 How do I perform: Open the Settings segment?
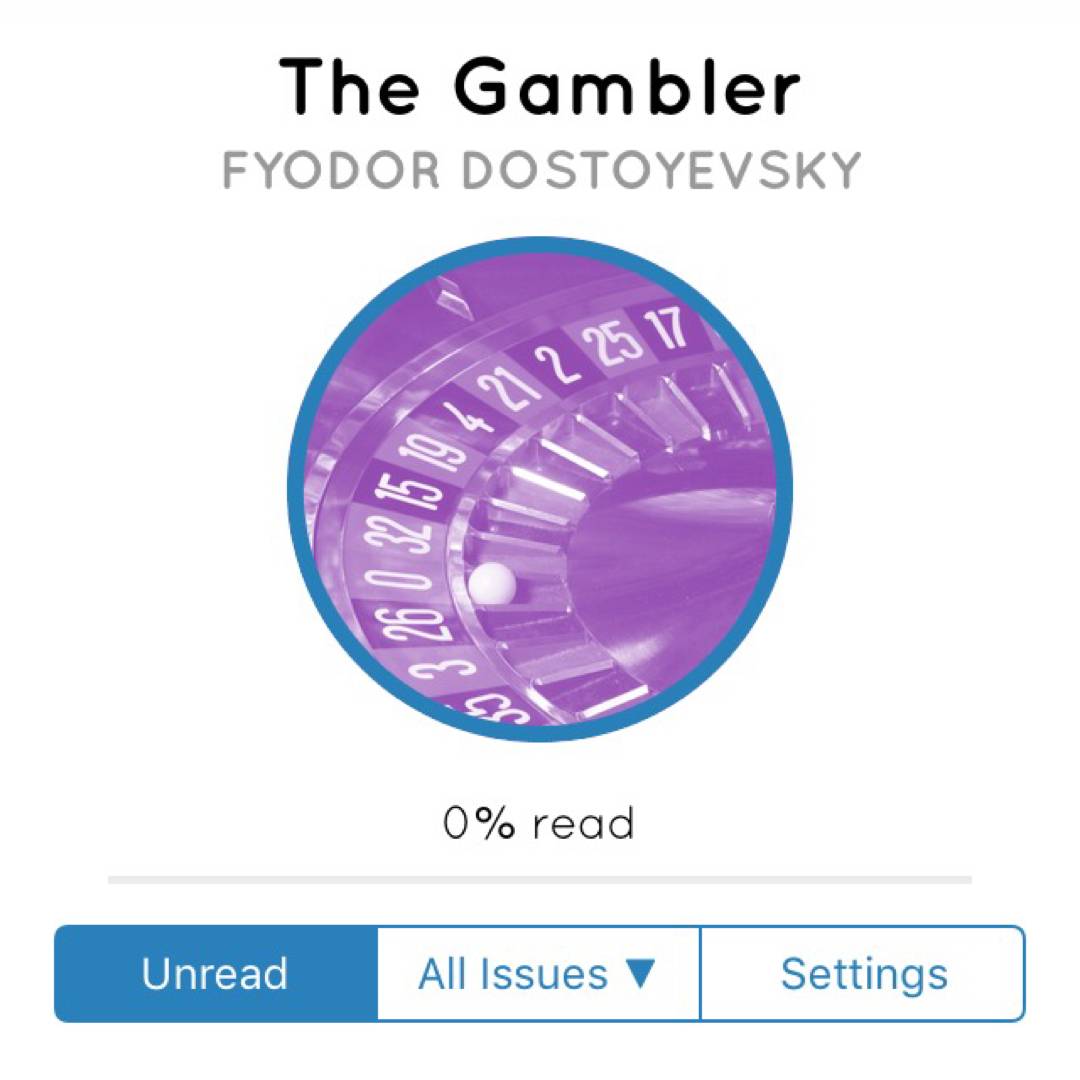pos(863,973)
